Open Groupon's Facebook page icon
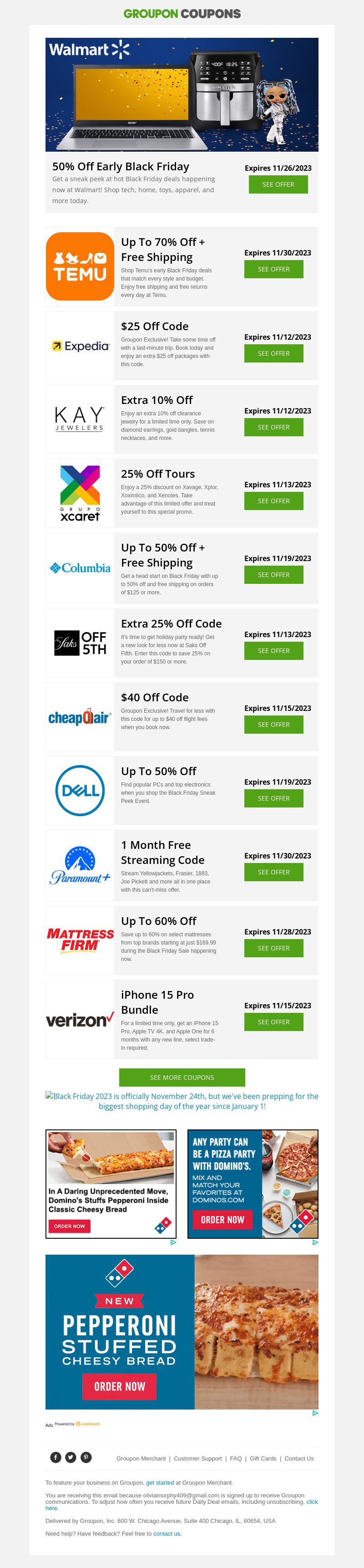 click(x=56, y=1456)
